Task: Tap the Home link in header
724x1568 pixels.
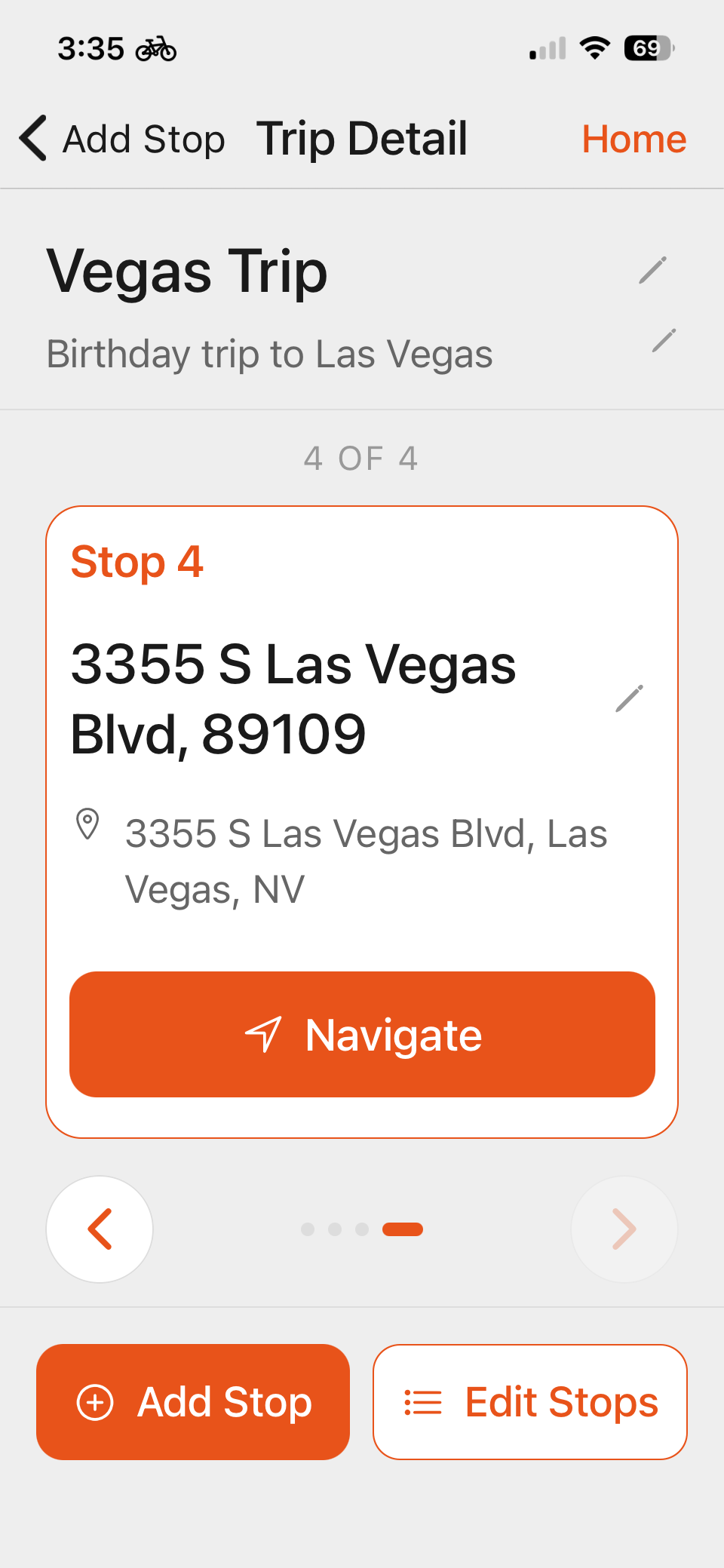Action: point(633,139)
